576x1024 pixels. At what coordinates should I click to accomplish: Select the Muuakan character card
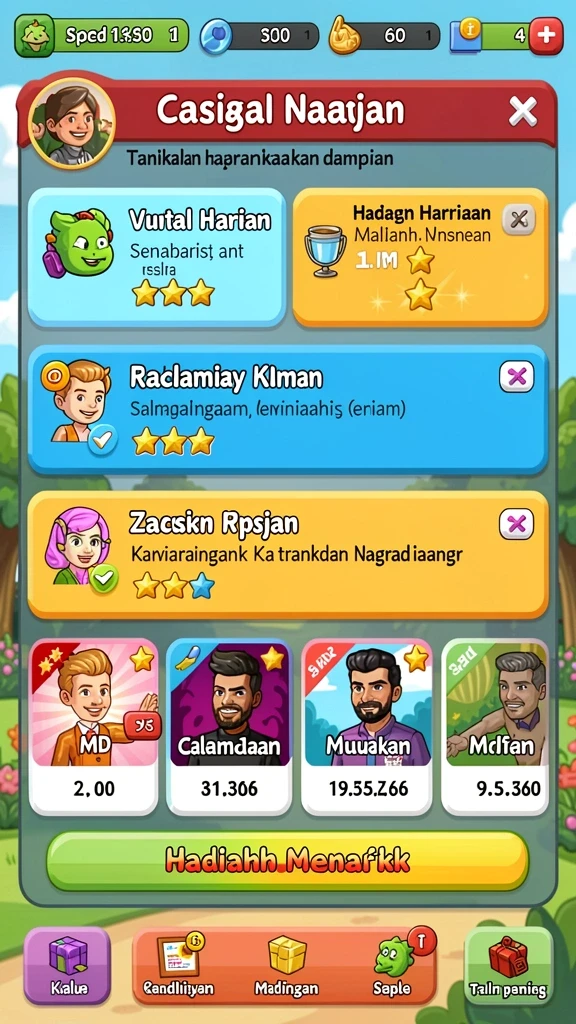pos(368,727)
